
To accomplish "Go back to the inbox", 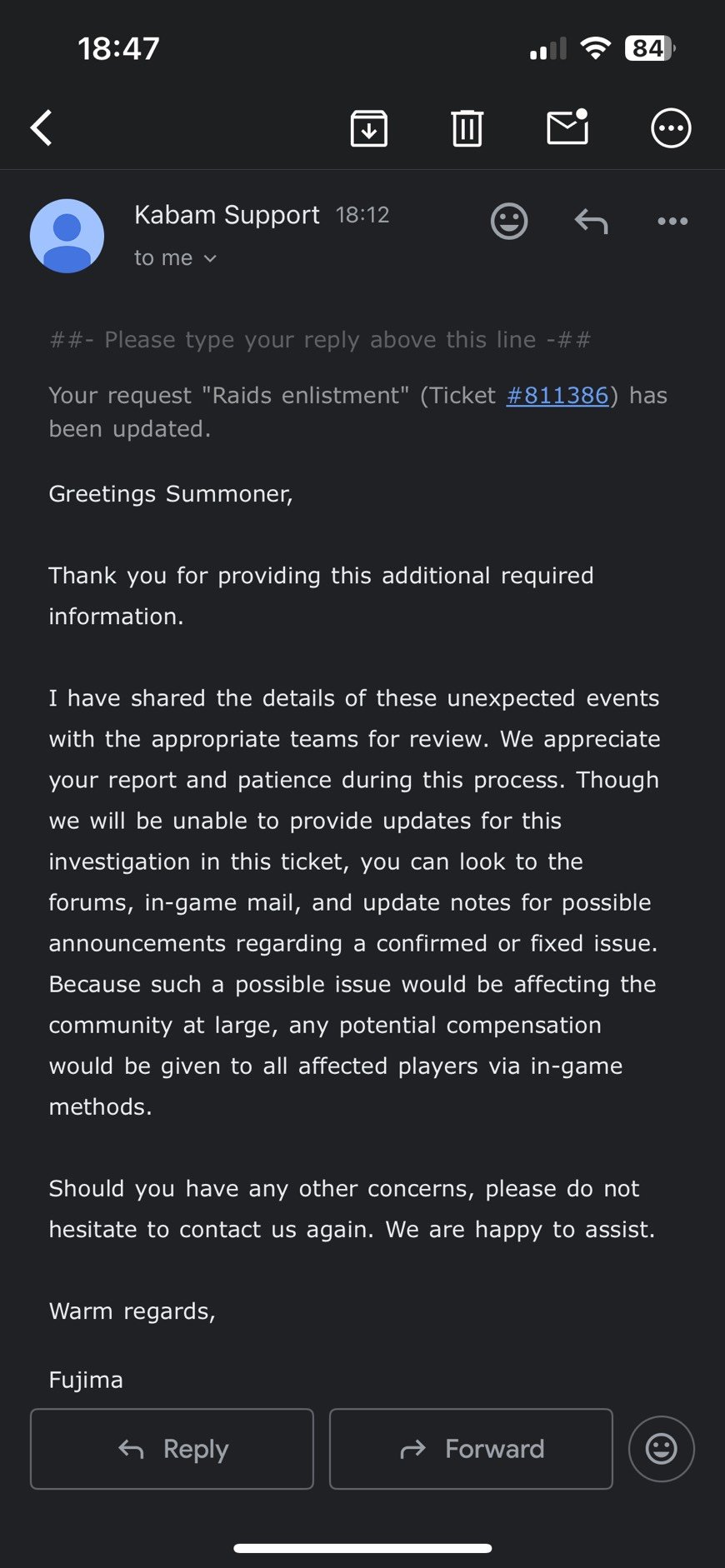I will coord(42,127).
